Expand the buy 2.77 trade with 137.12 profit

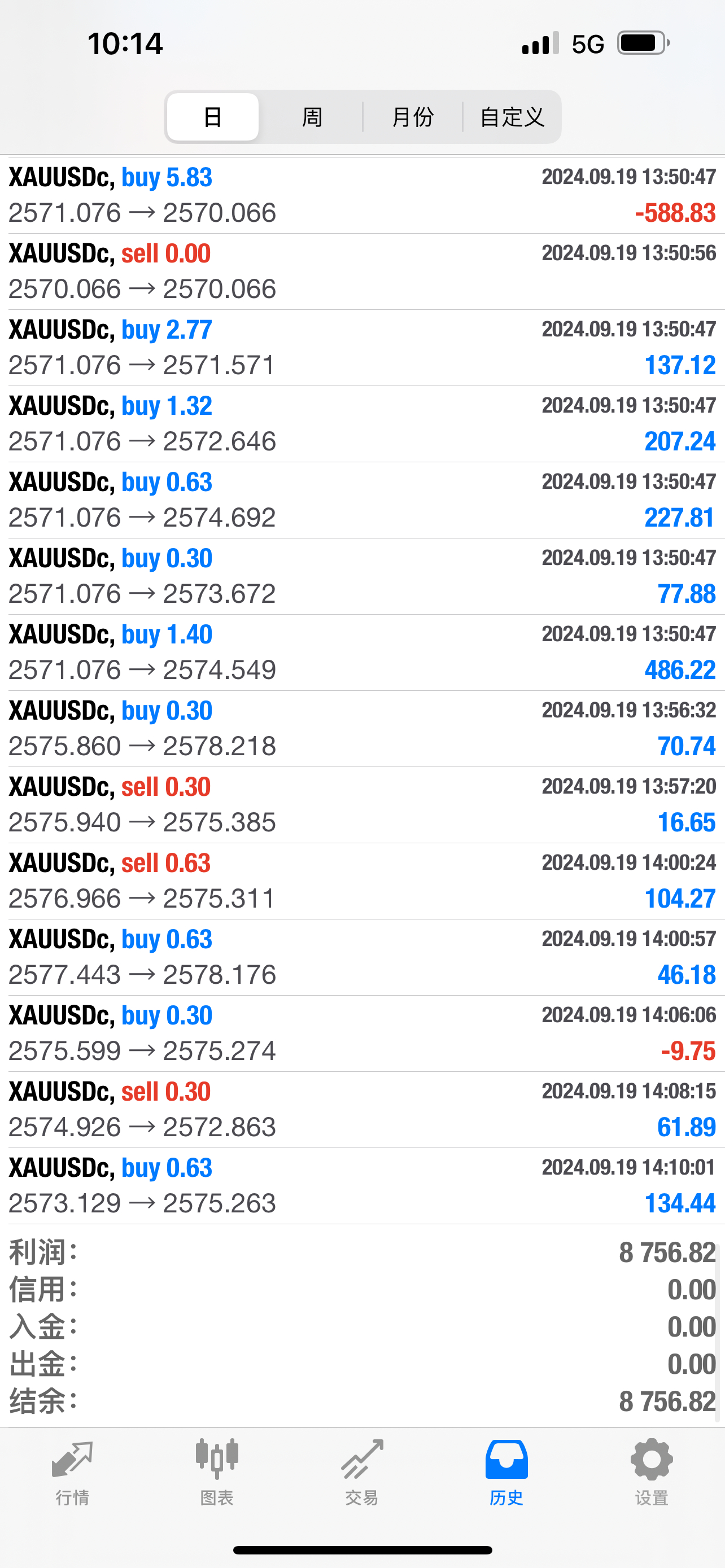[362, 348]
